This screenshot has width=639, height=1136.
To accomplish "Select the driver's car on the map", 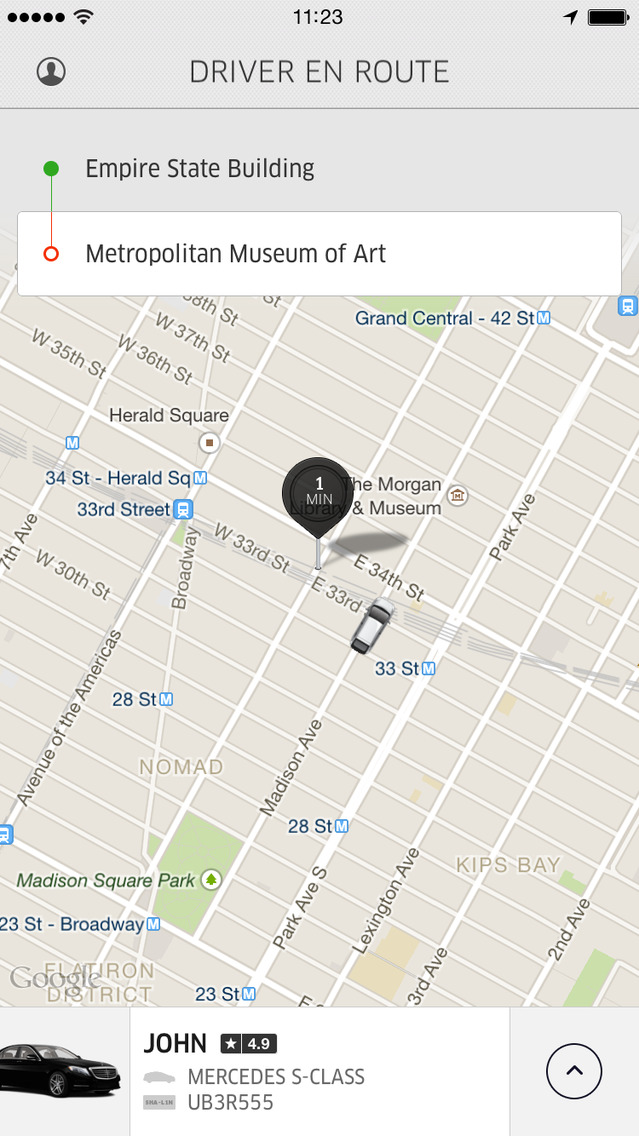I will click(x=369, y=626).
